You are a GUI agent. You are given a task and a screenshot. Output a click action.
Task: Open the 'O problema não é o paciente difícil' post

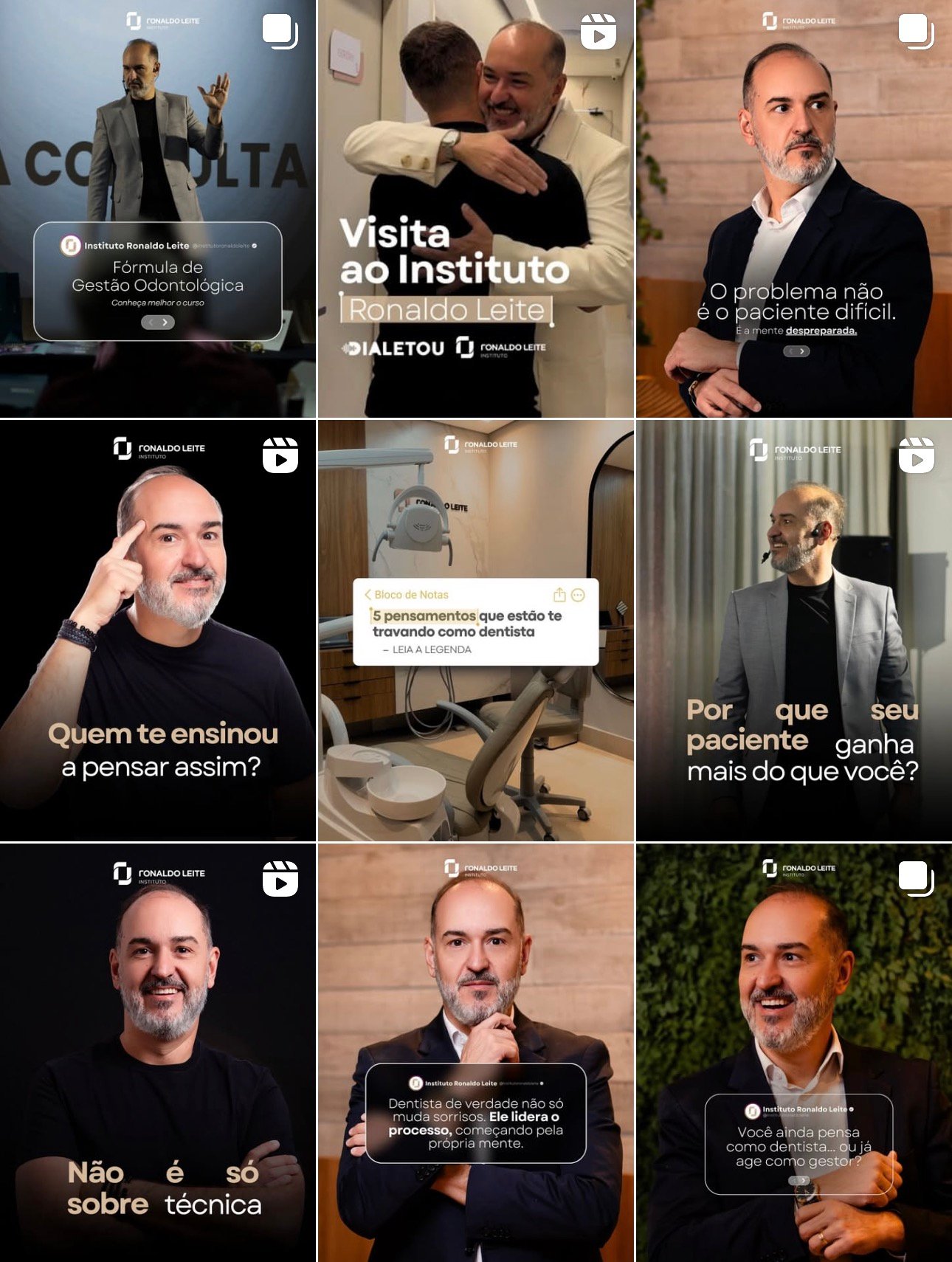[x=794, y=208]
